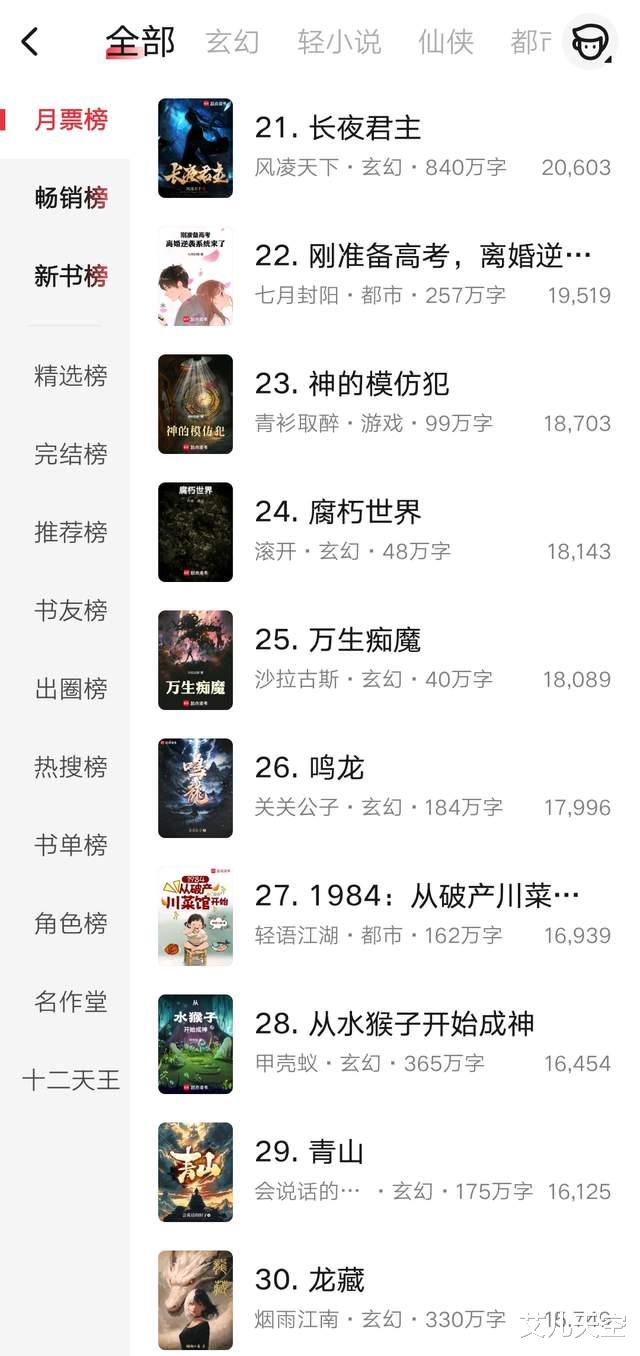This screenshot has width=640, height=1356.
Task: Open the book 青山
Action: [x=310, y=1152]
